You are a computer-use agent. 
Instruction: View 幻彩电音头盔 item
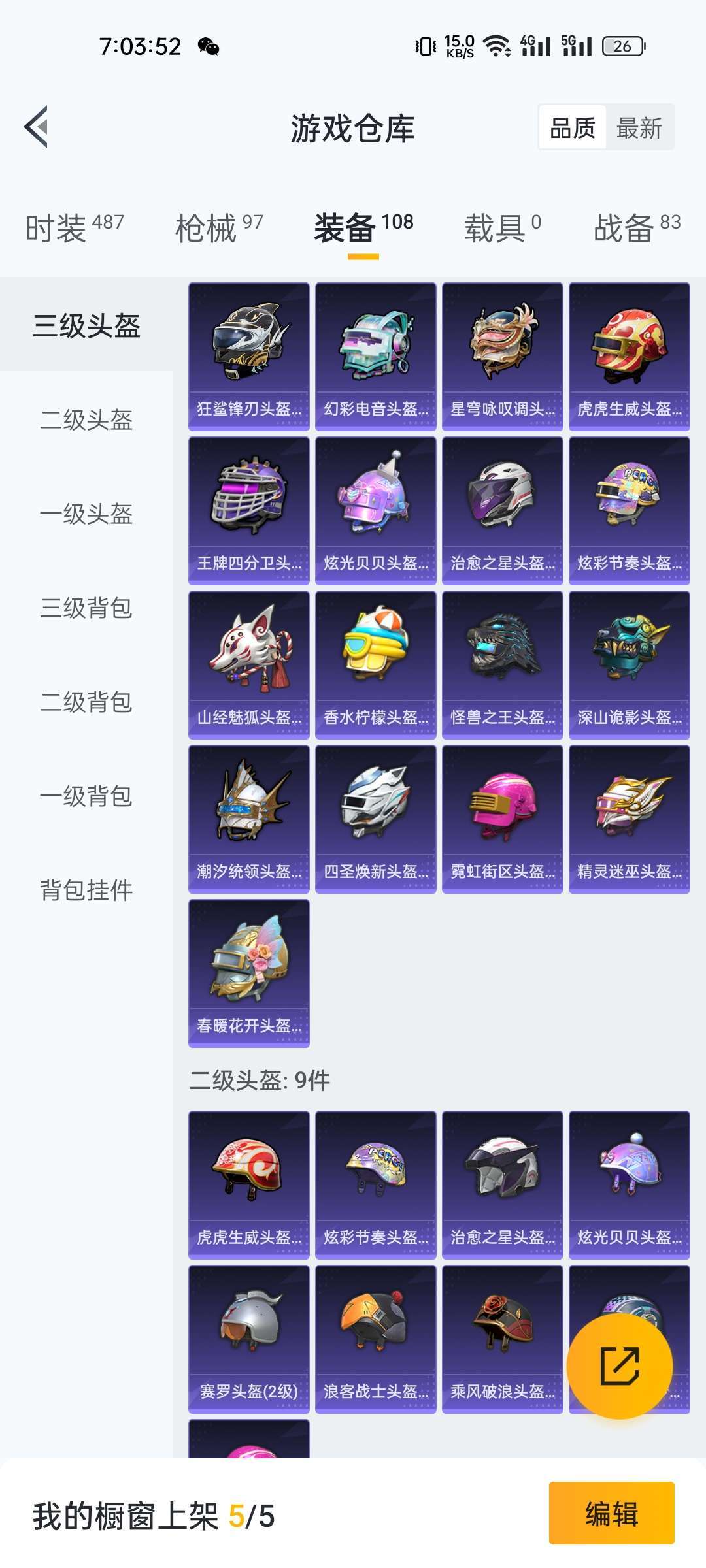click(375, 356)
